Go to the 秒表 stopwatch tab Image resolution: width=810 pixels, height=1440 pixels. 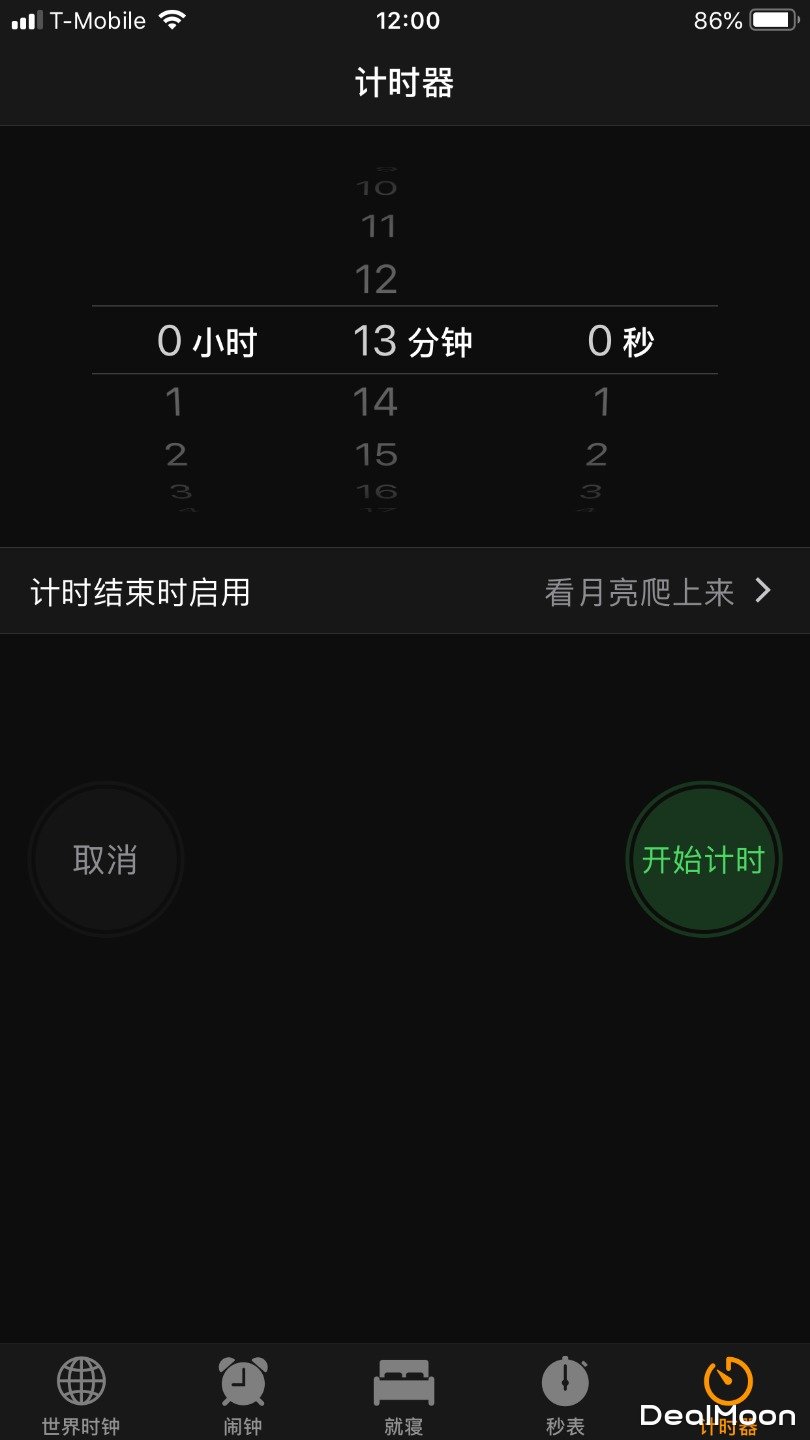(x=565, y=1396)
